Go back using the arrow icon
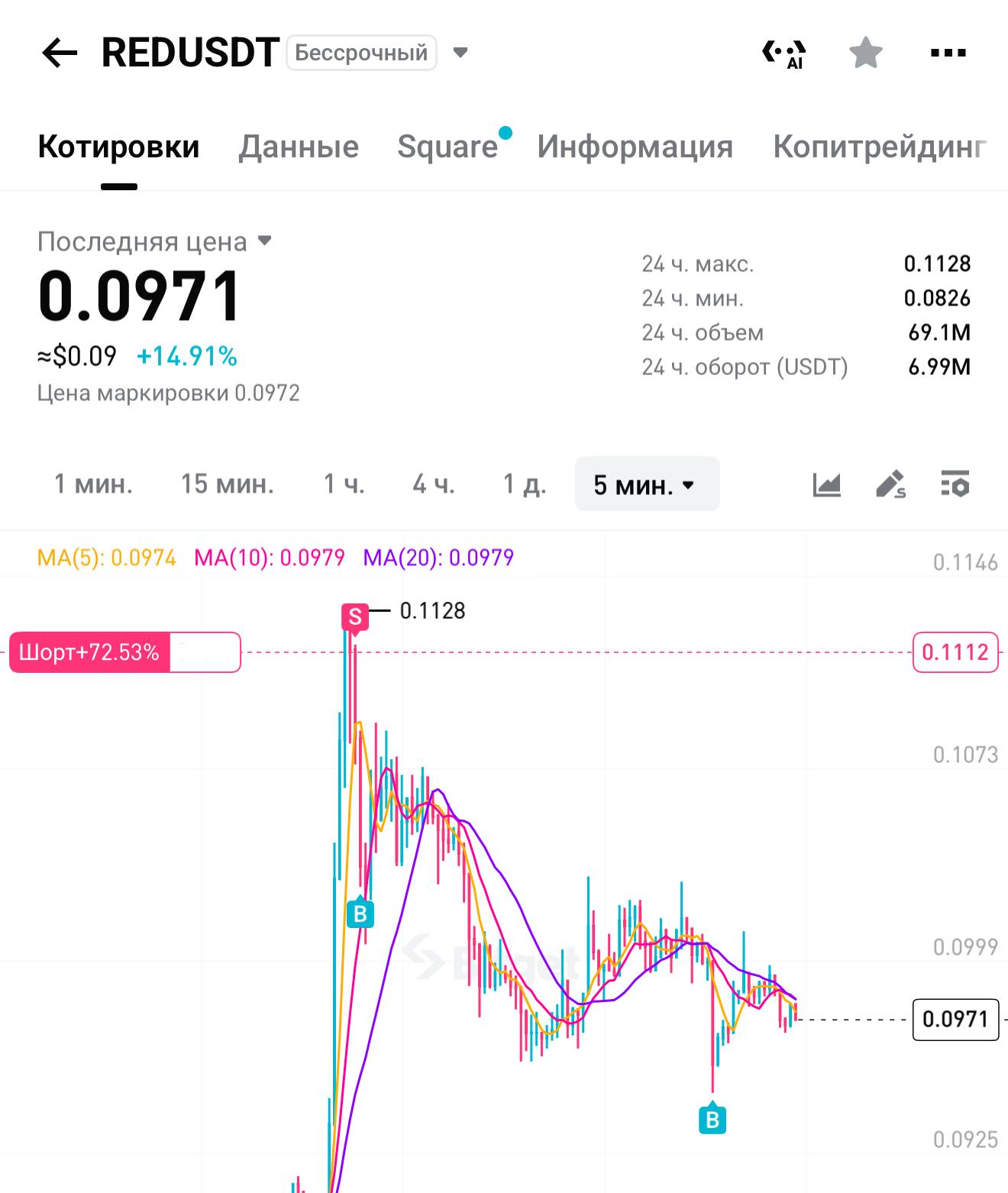Image resolution: width=1008 pixels, height=1193 pixels. pyautogui.click(x=60, y=53)
